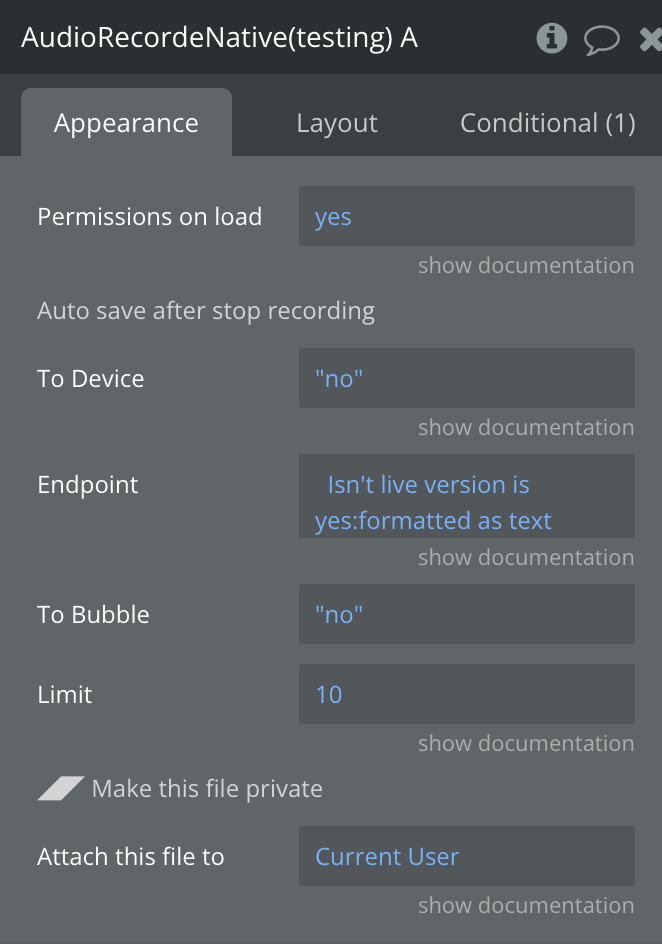This screenshot has width=662, height=944.
Task: Change the Limit value field
Action: click(x=466, y=695)
